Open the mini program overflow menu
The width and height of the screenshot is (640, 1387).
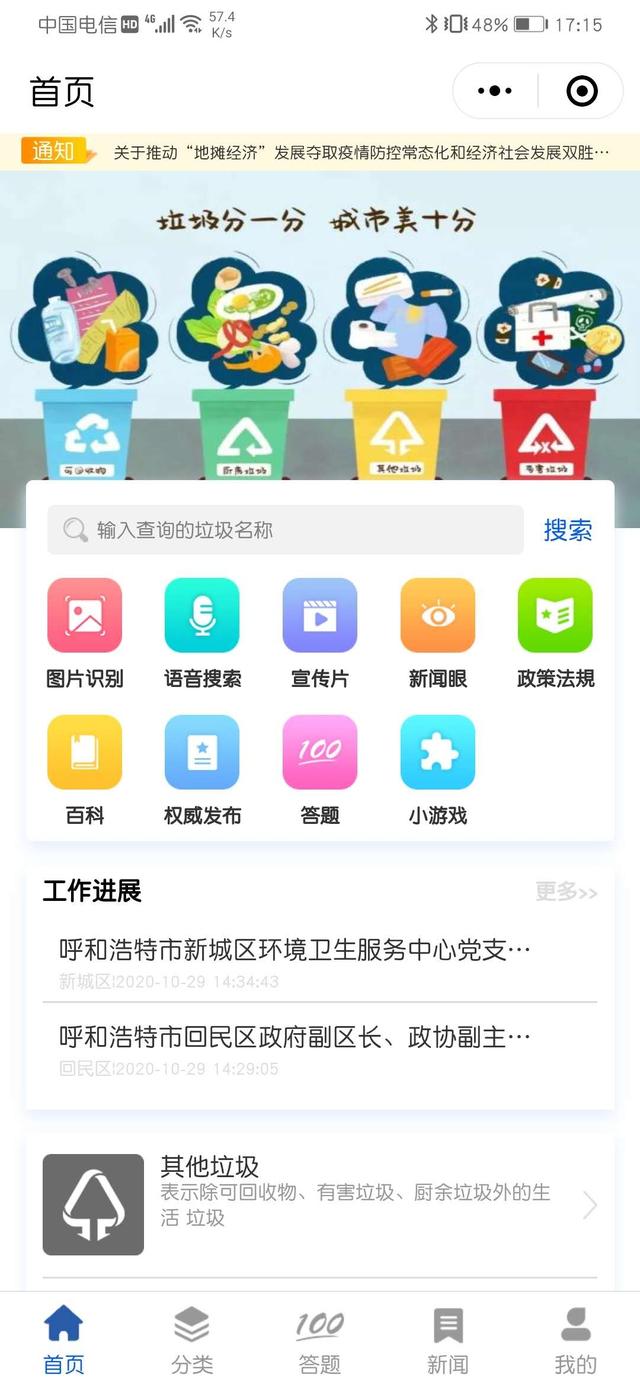point(495,91)
